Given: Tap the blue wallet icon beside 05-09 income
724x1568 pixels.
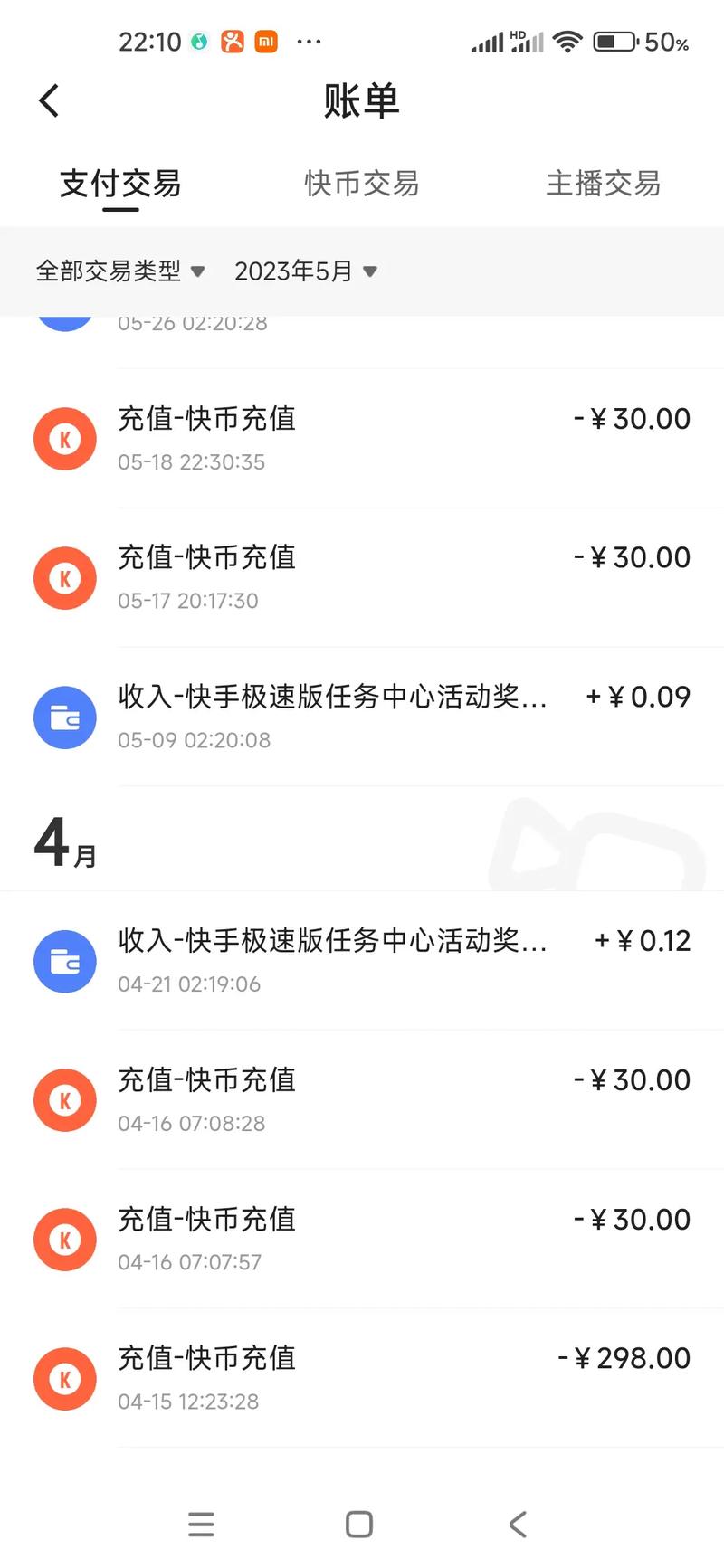Looking at the screenshot, I should pyautogui.click(x=64, y=717).
